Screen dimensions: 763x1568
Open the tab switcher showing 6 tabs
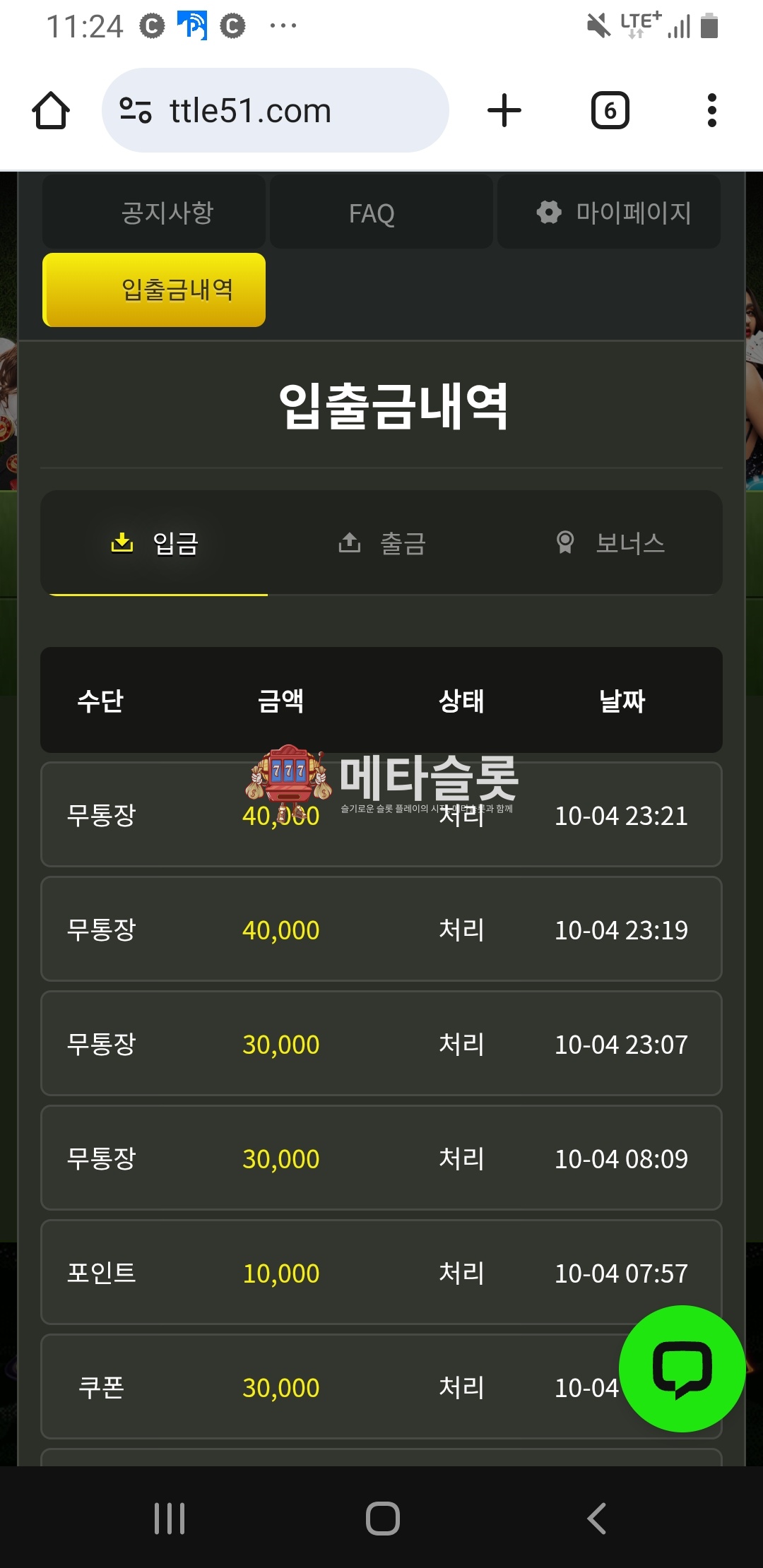click(x=610, y=111)
